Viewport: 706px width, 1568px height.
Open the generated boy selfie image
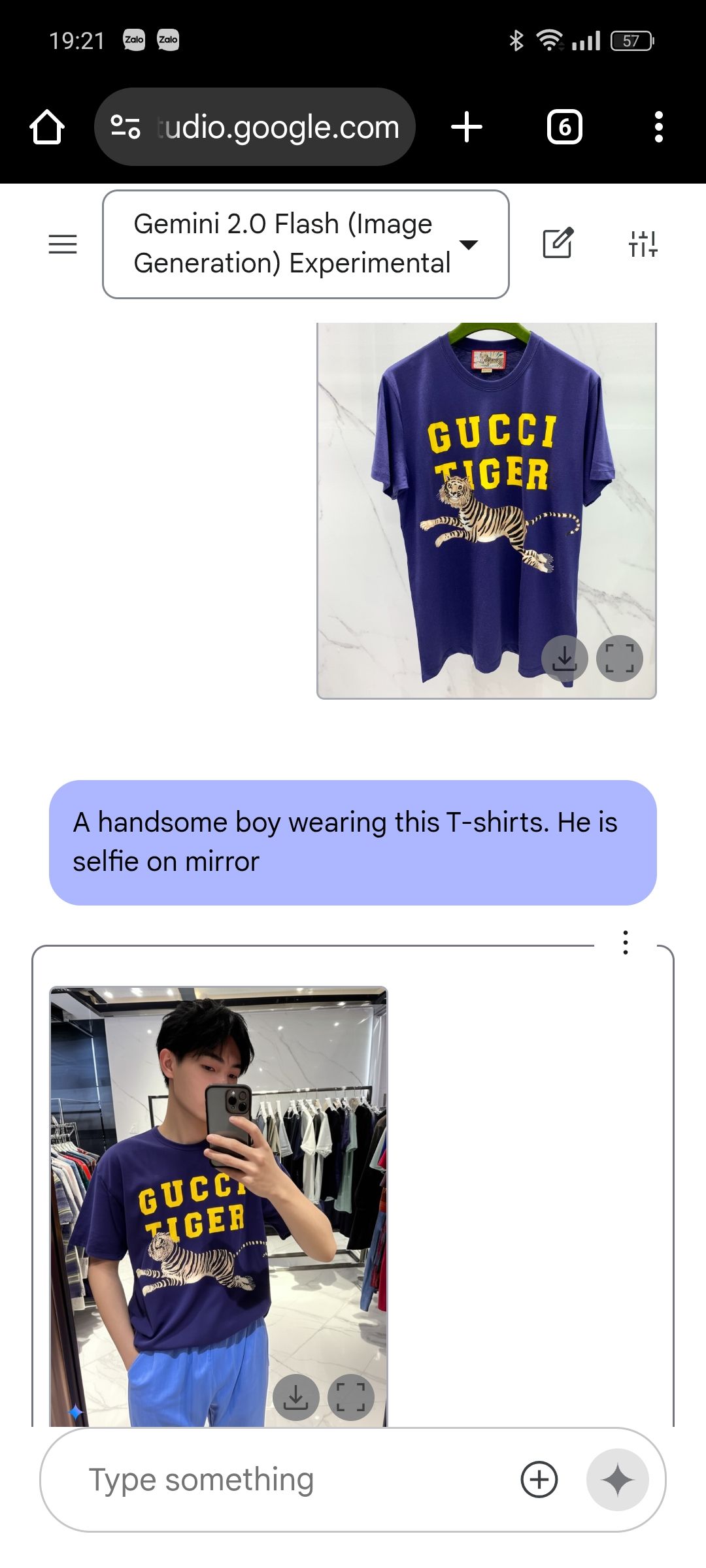coord(219,1176)
